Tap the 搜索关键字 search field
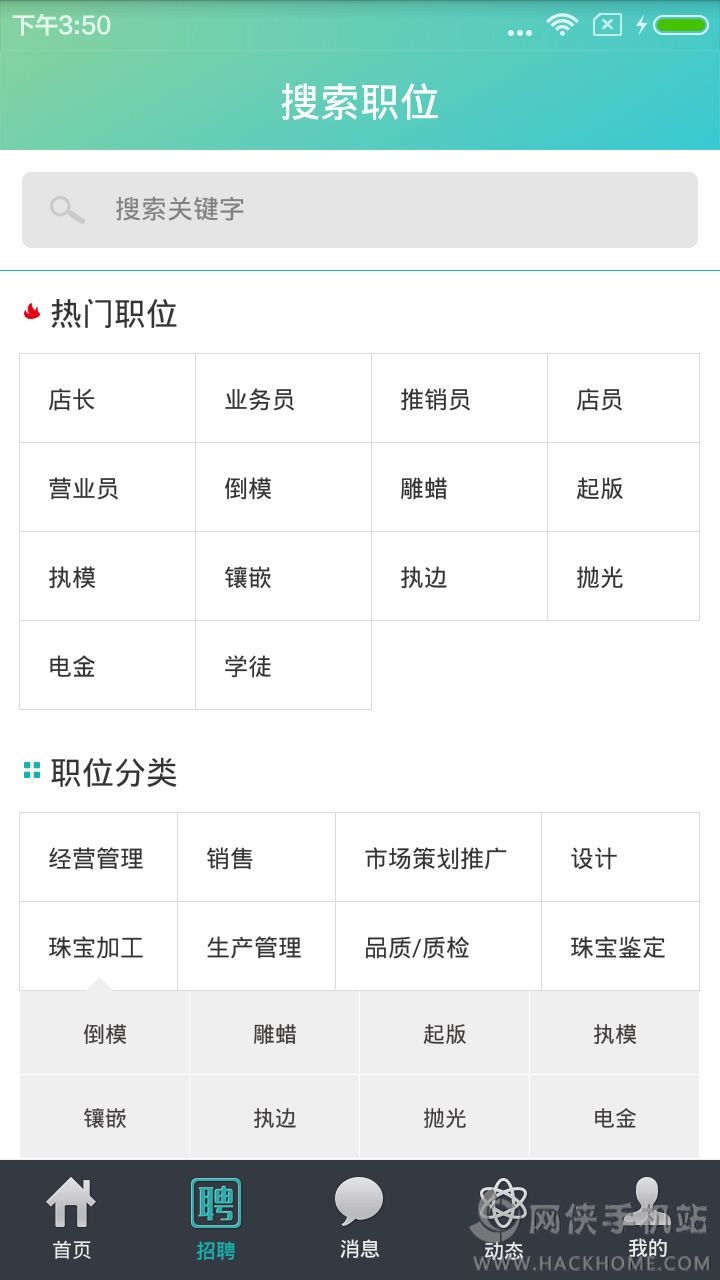The width and height of the screenshot is (720, 1280). pyautogui.click(x=360, y=210)
